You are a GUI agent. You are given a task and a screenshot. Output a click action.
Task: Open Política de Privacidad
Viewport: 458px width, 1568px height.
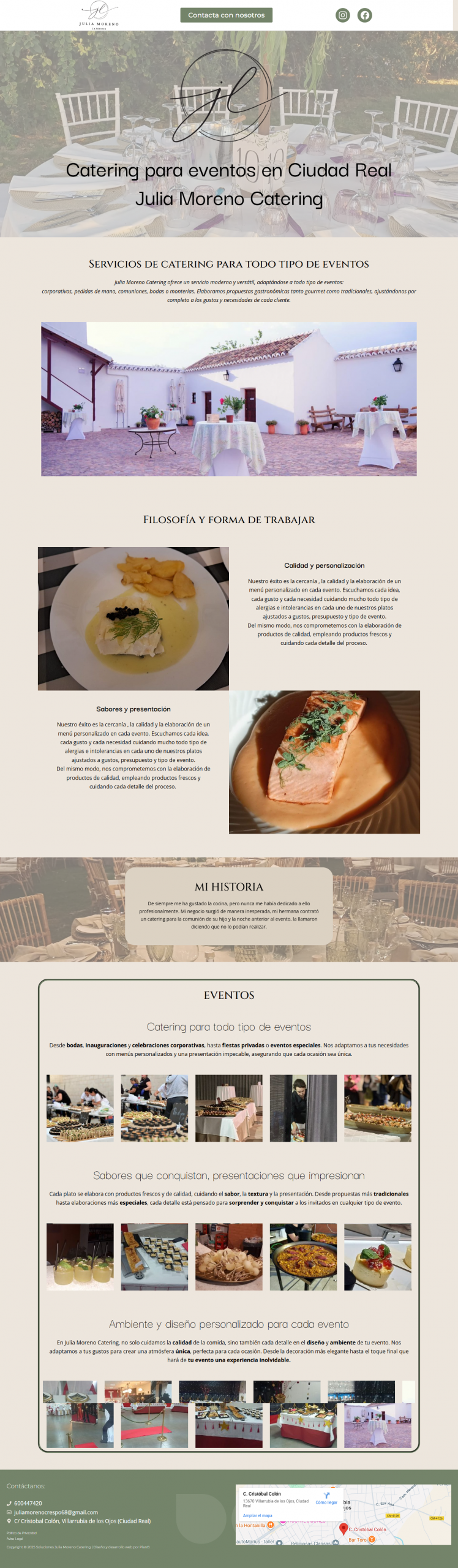tap(21, 1533)
